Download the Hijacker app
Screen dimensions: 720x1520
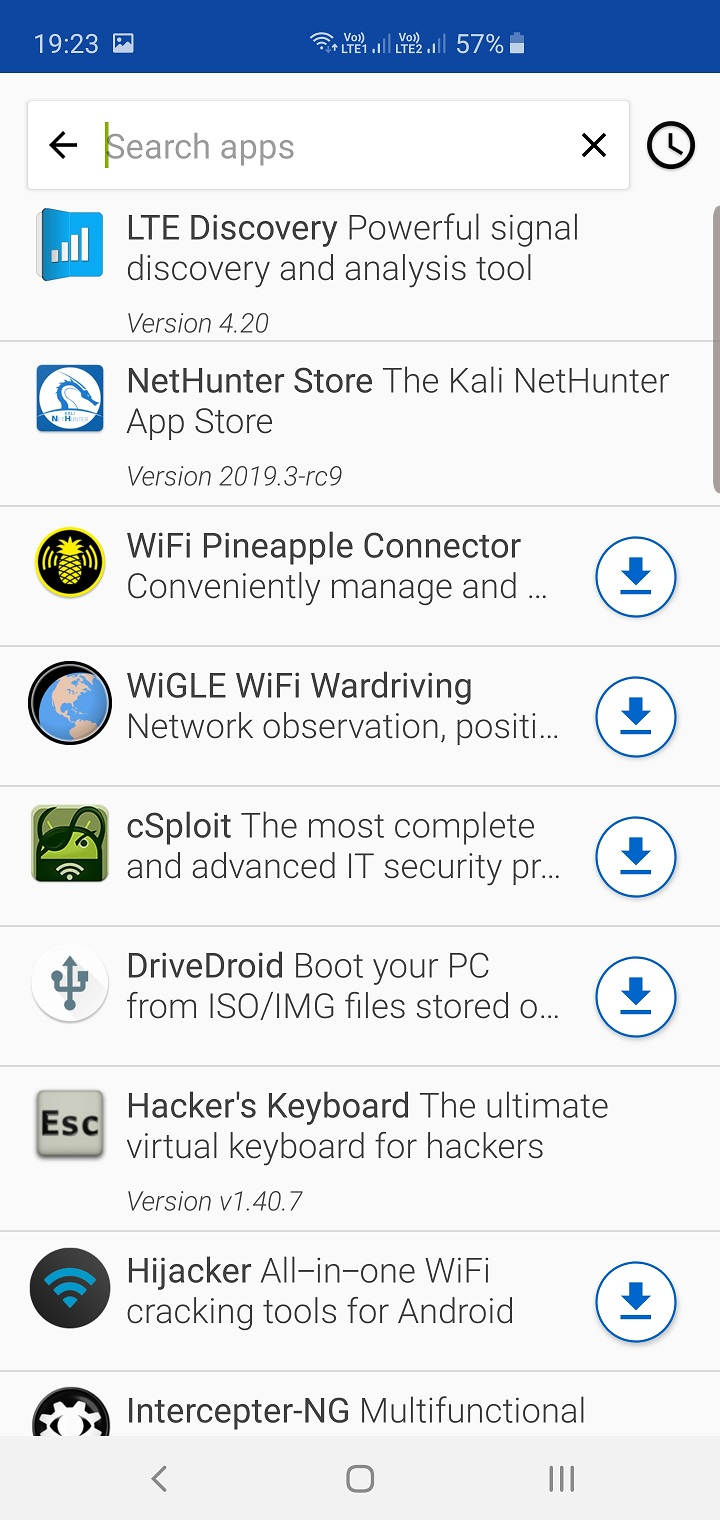[636, 1302]
